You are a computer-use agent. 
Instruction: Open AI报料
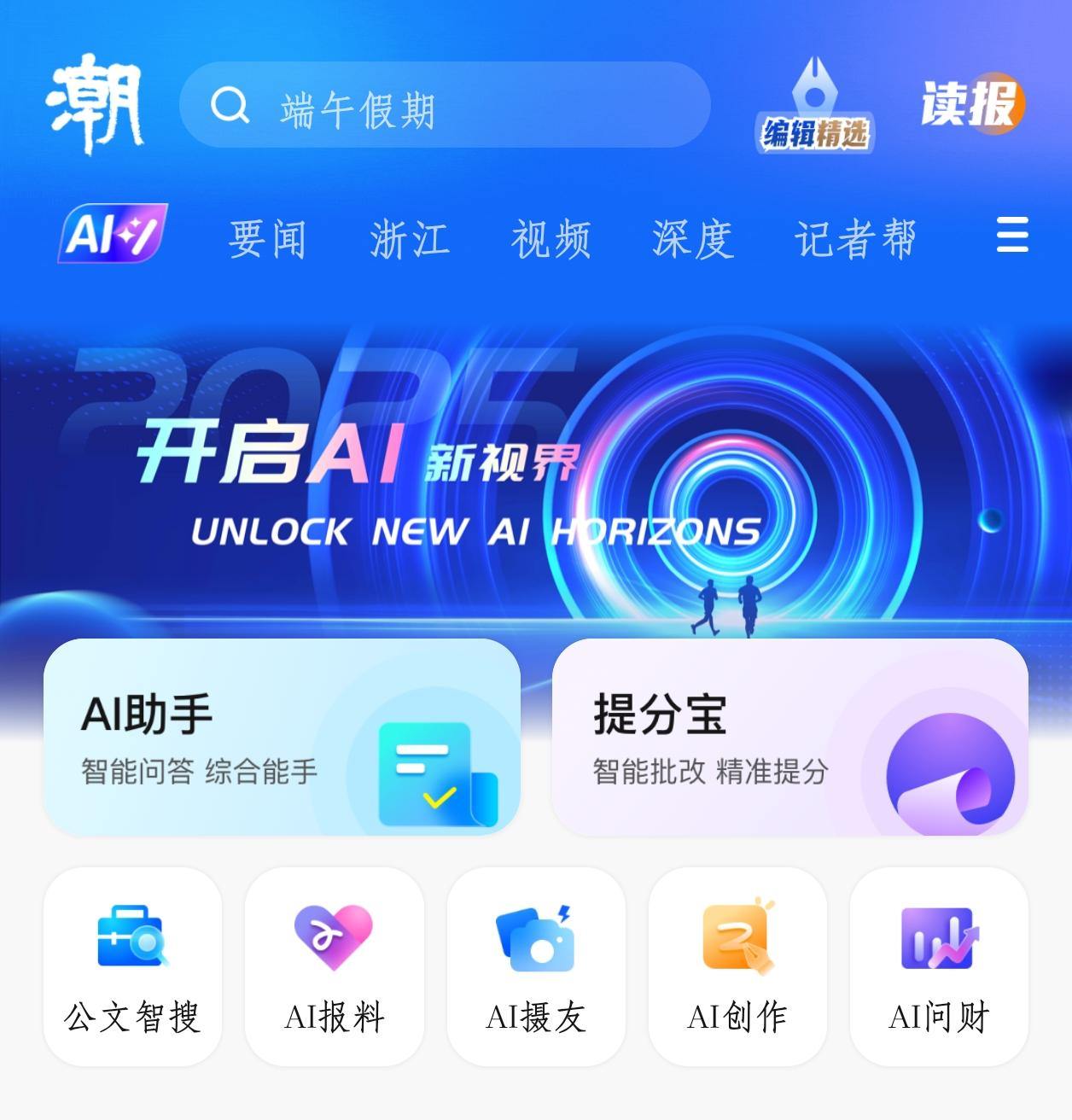[335, 967]
